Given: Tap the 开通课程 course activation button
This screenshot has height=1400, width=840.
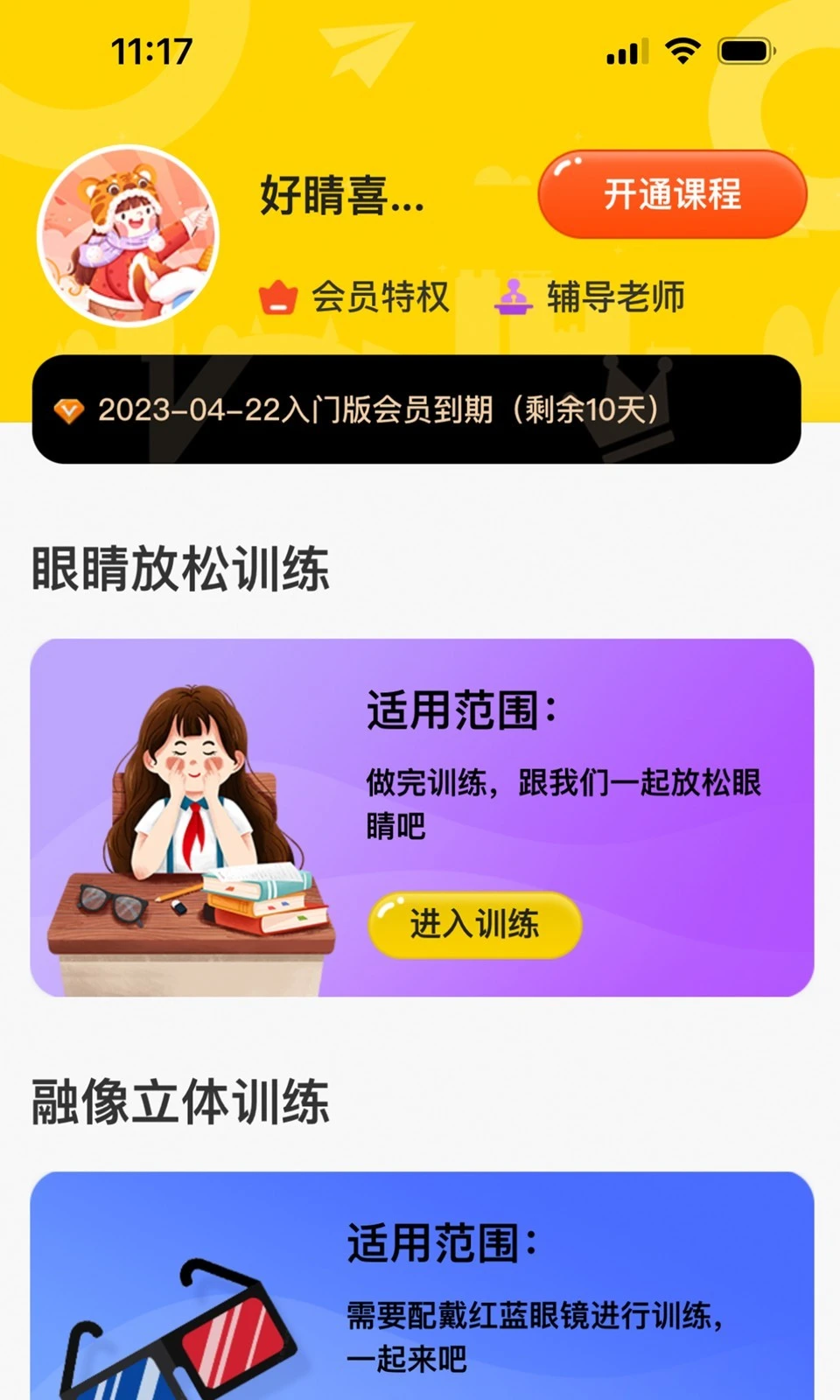Looking at the screenshot, I should coord(672,197).
